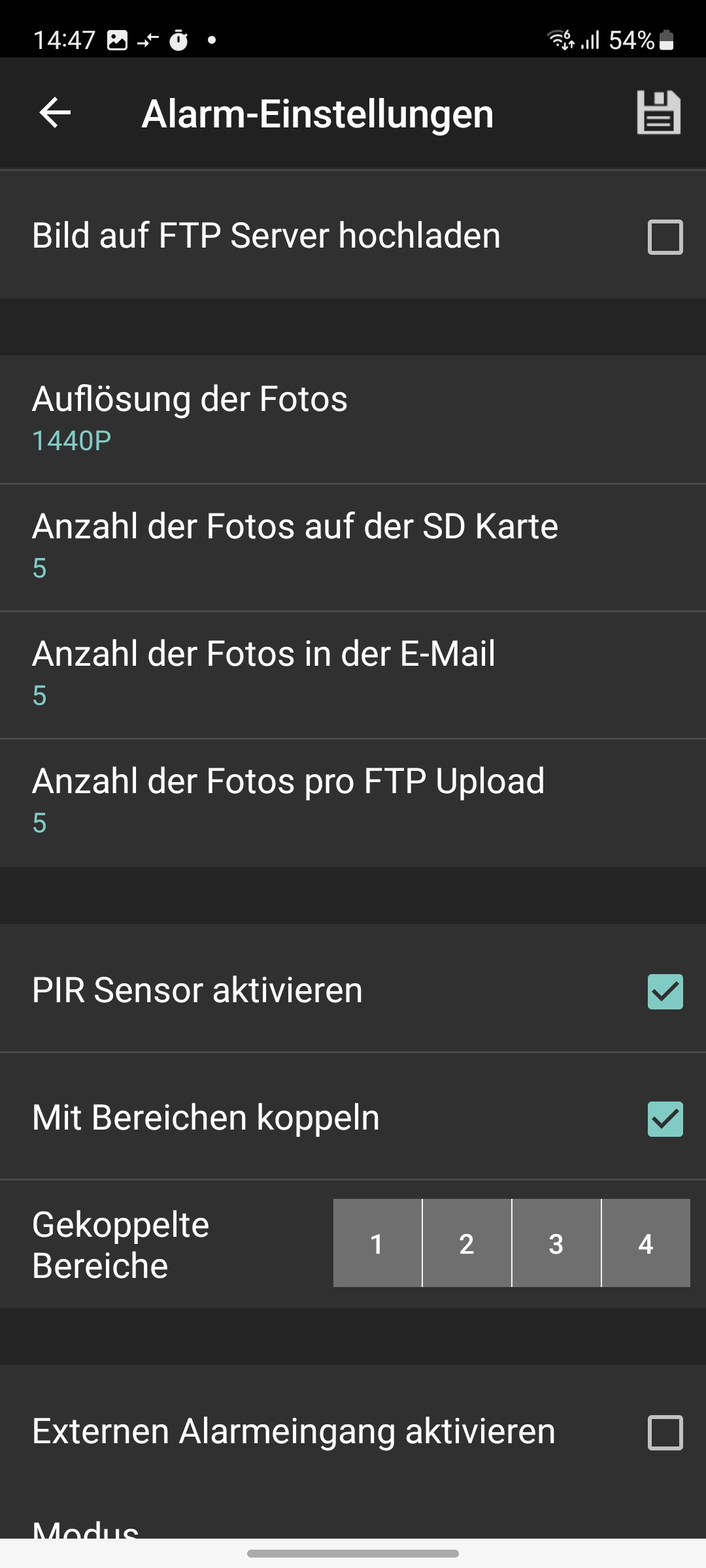Select coupled area 2

(x=467, y=1243)
